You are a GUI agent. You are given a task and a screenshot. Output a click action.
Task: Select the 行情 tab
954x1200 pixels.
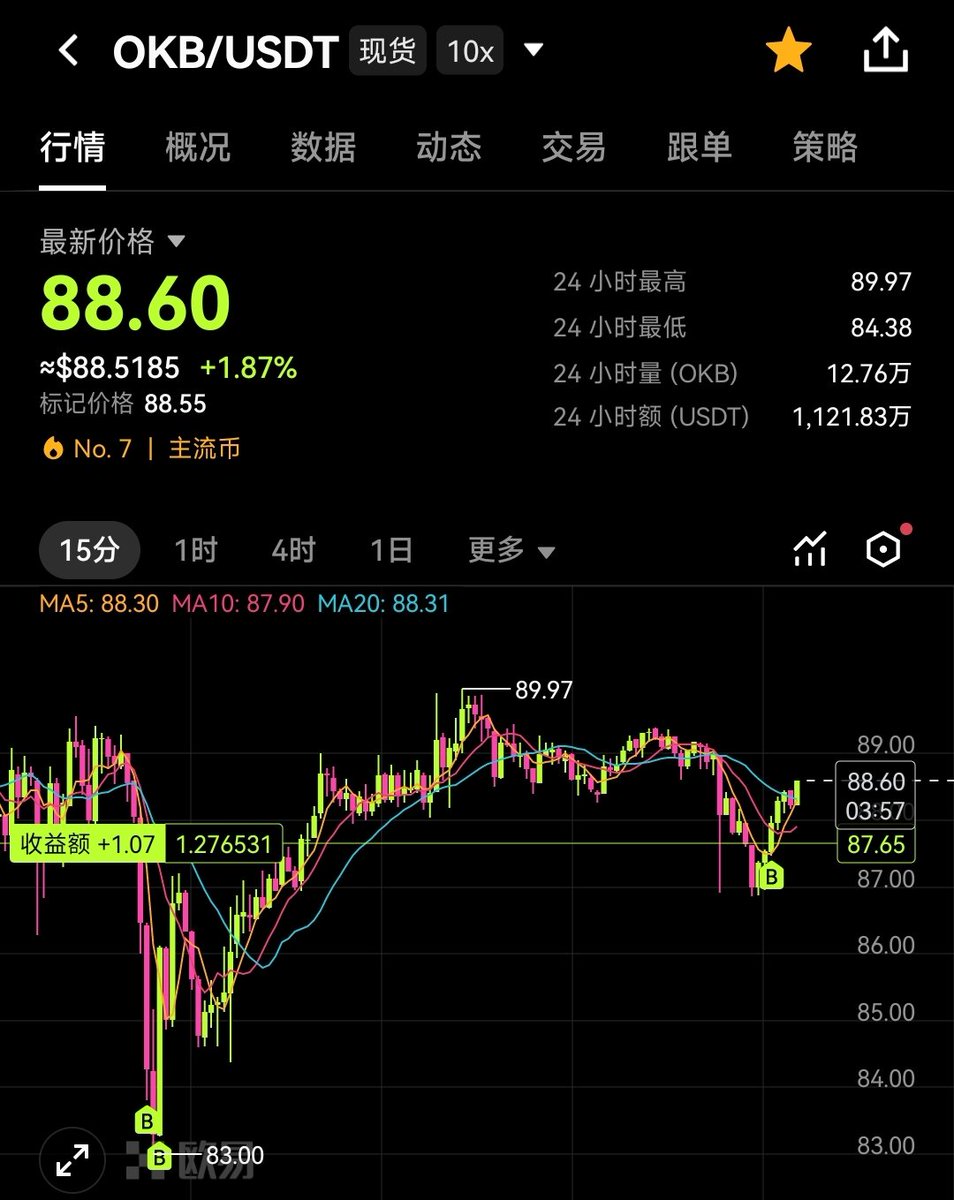click(72, 148)
